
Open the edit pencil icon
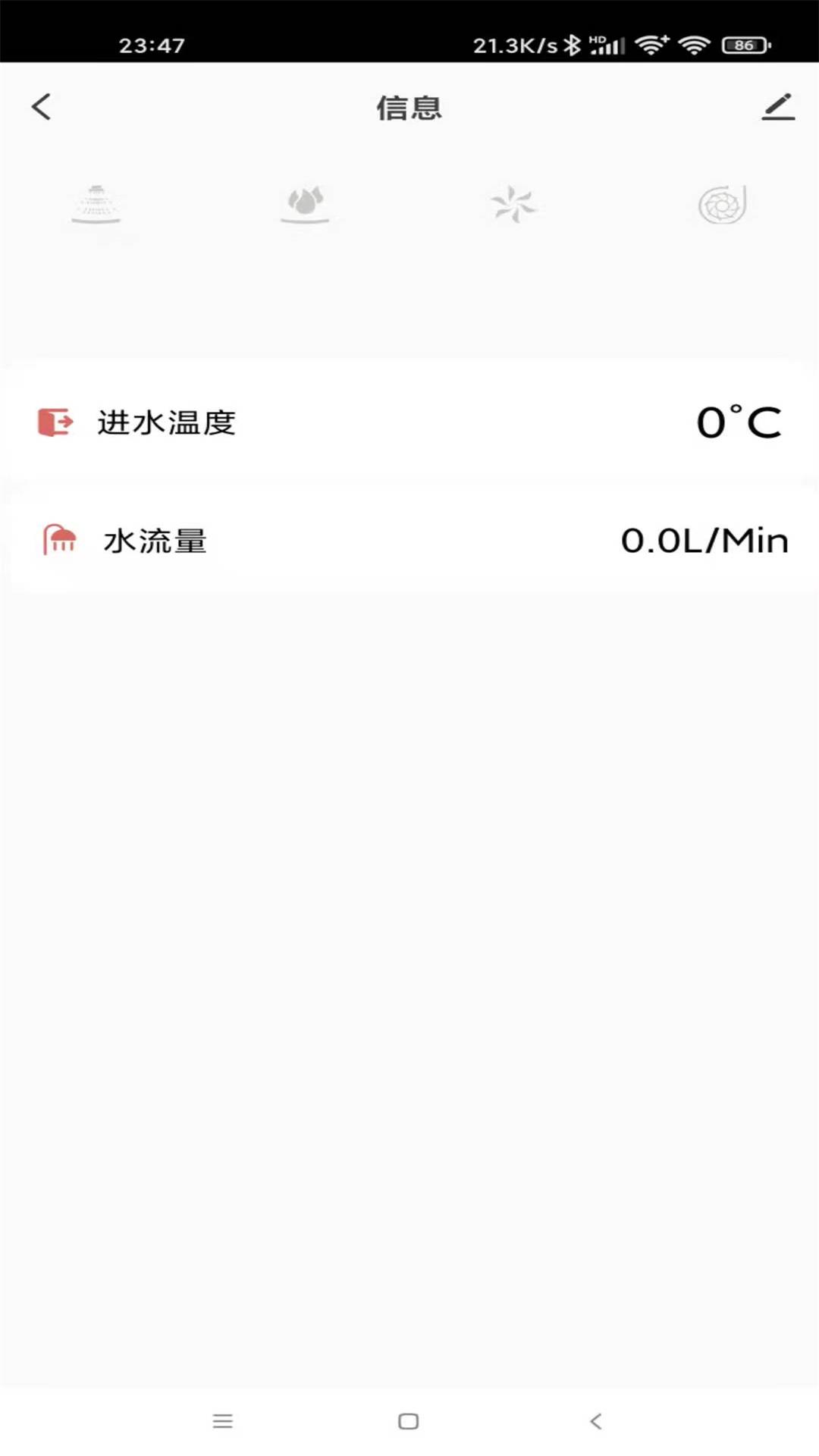778,107
